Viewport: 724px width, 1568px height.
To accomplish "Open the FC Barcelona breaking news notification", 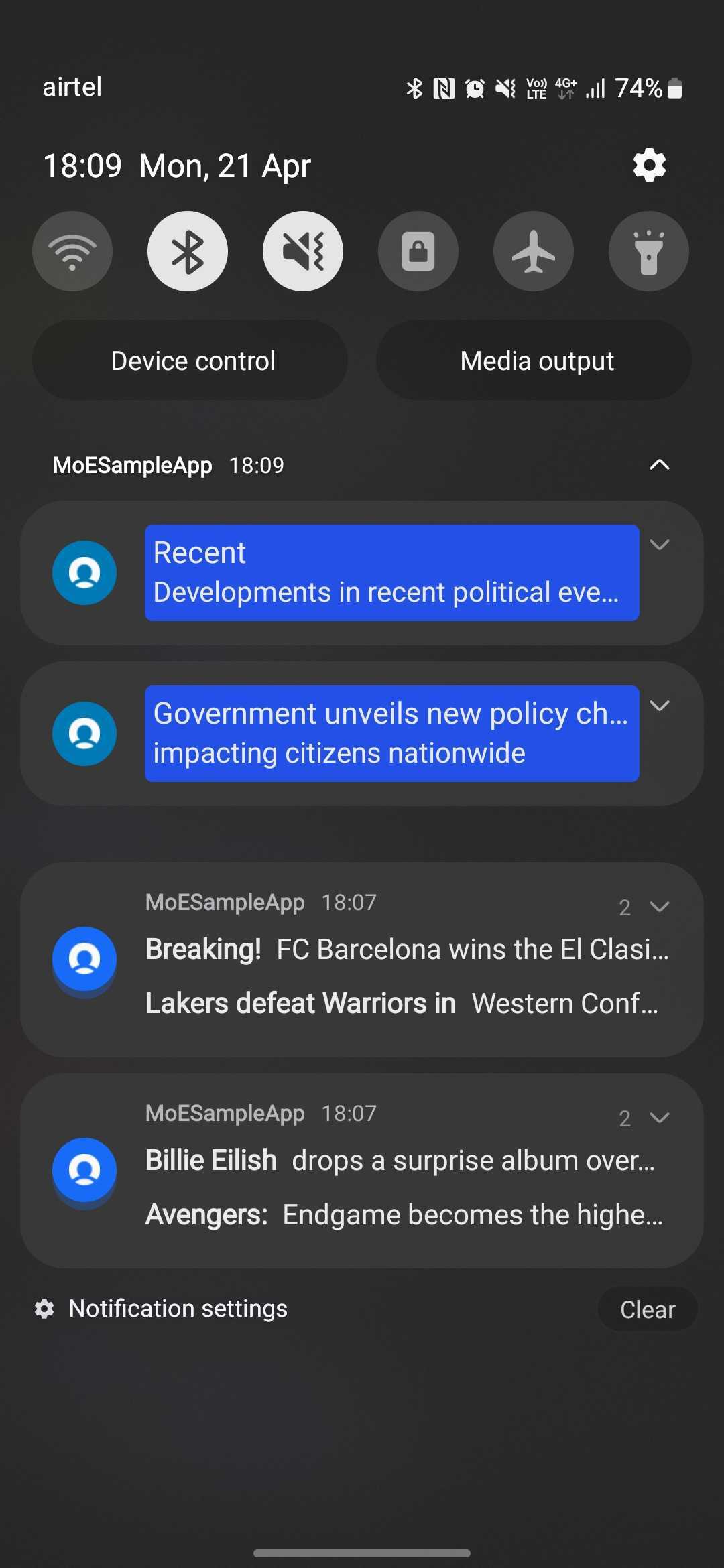I will click(406, 950).
